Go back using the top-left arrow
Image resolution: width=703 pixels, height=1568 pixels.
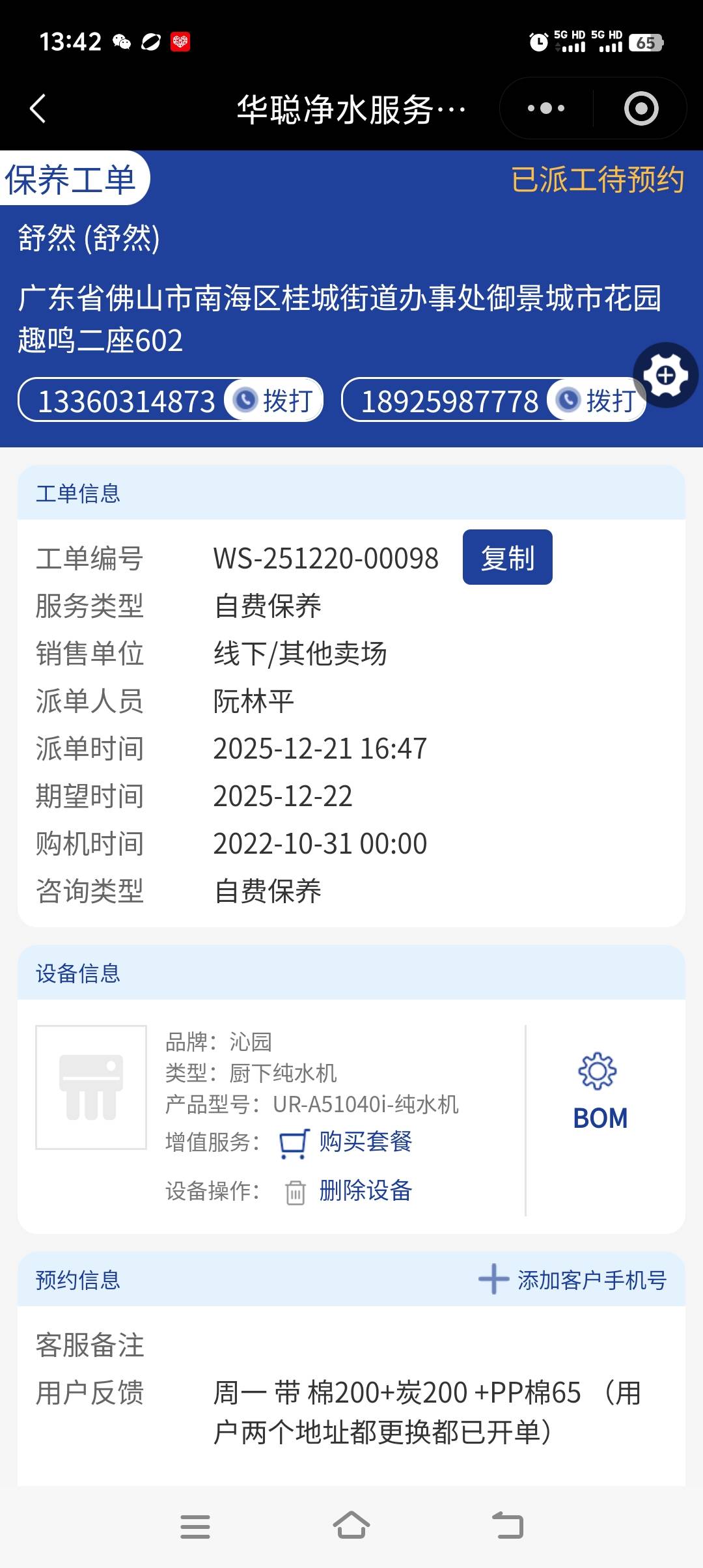[38, 109]
